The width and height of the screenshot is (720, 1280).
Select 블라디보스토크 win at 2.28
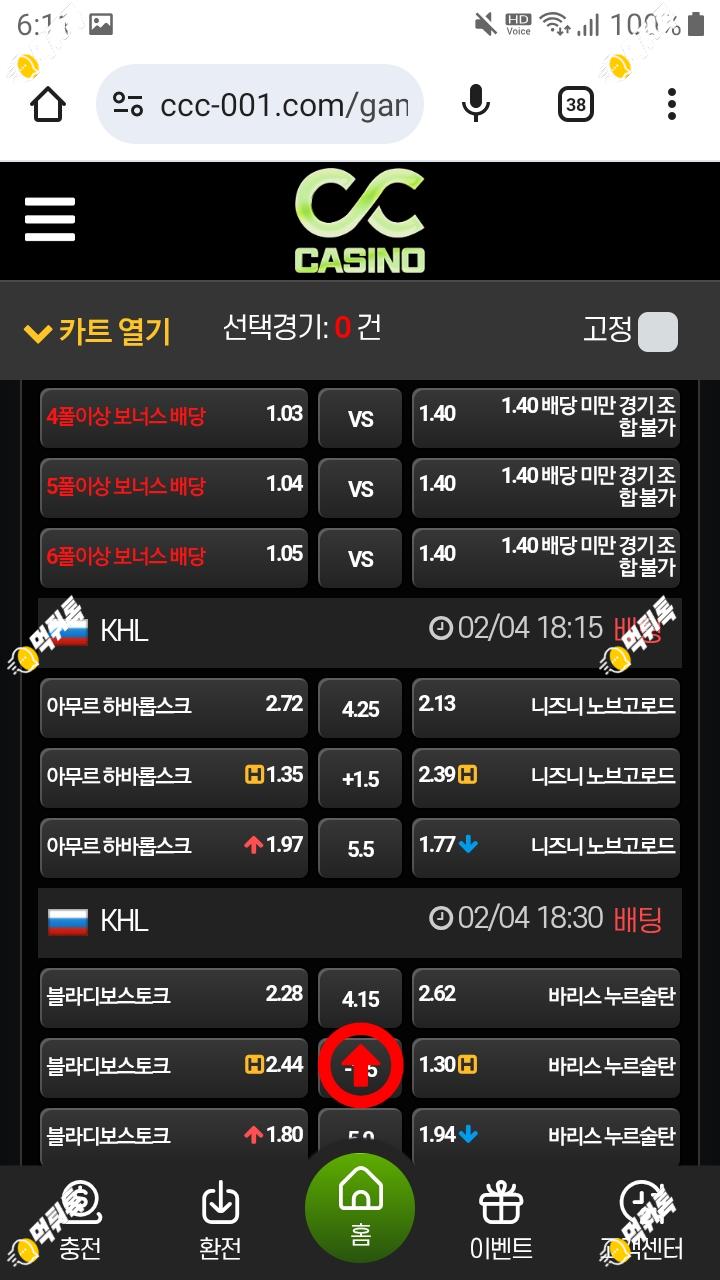[x=174, y=996]
